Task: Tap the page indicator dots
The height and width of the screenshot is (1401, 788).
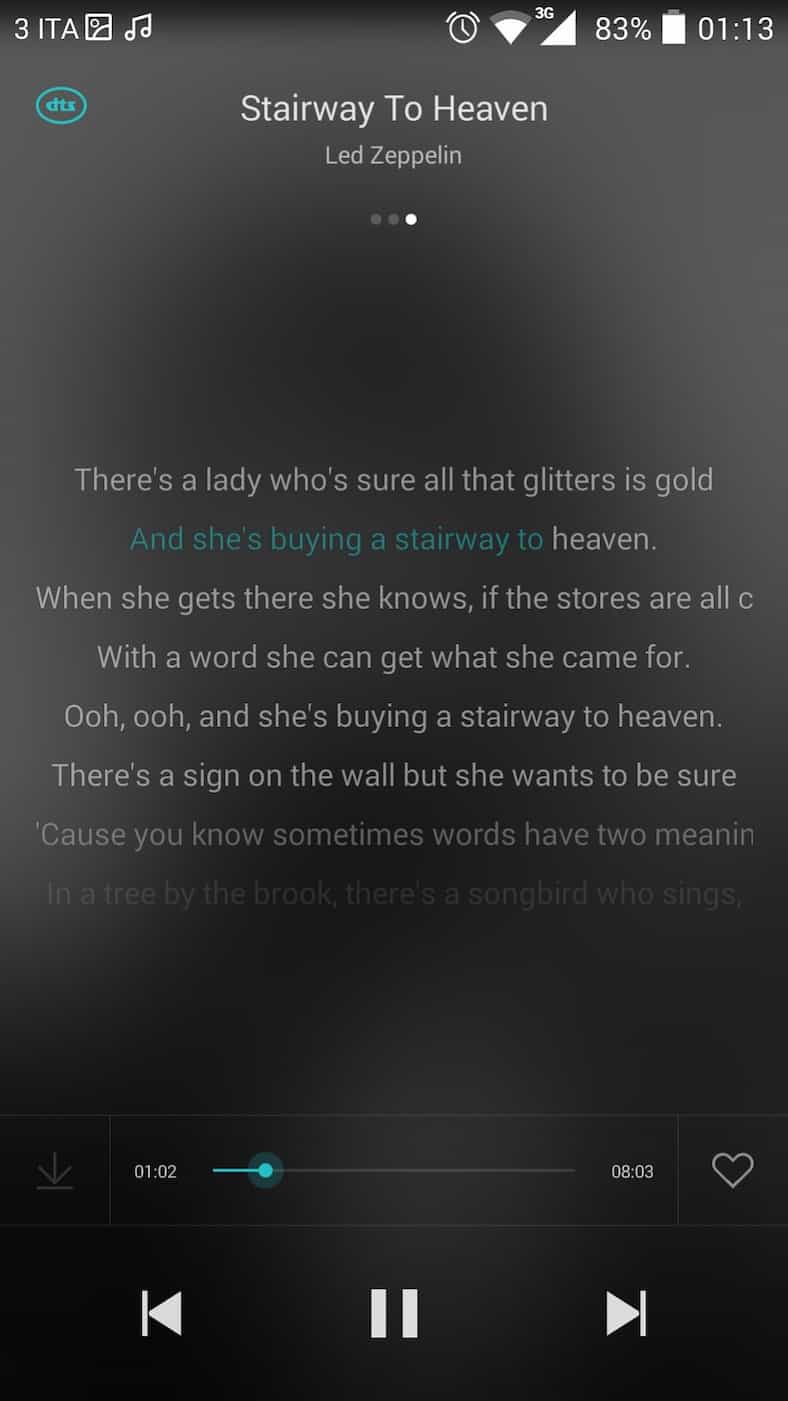Action: coord(393,219)
